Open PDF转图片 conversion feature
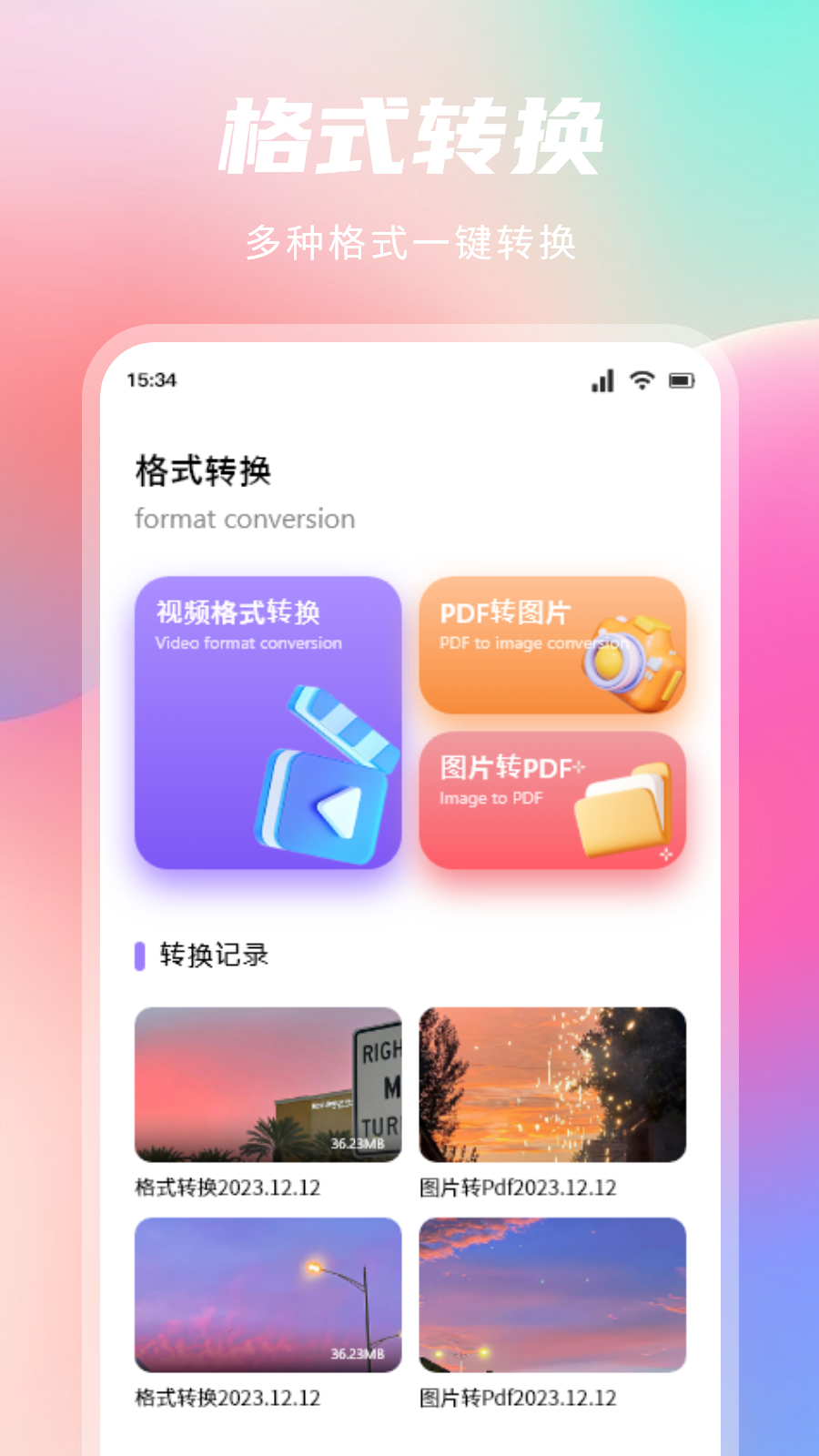The width and height of the screenshot is (819, 1456). 551,646
